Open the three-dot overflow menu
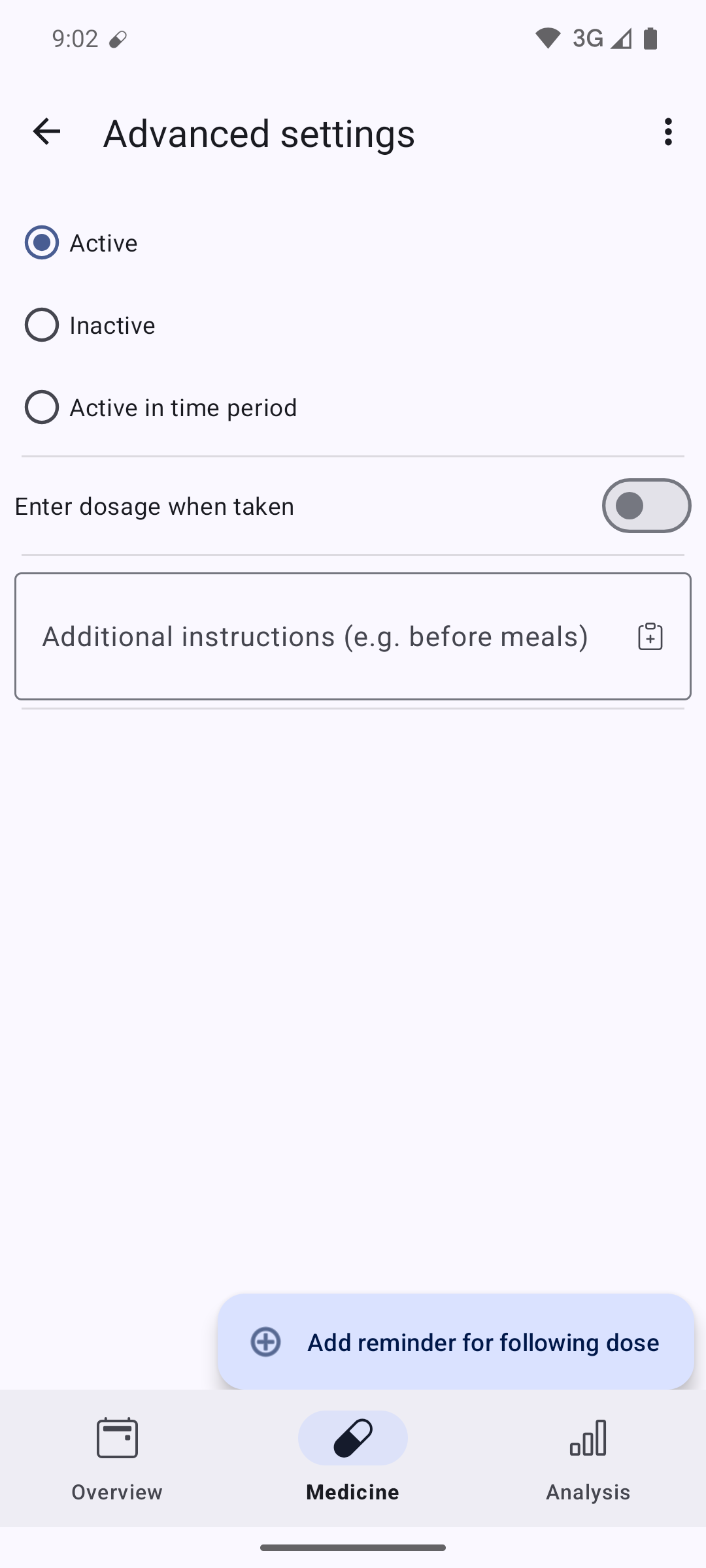Image resolution: width=706 pixels, height=1568 pixels. (667, 132)
